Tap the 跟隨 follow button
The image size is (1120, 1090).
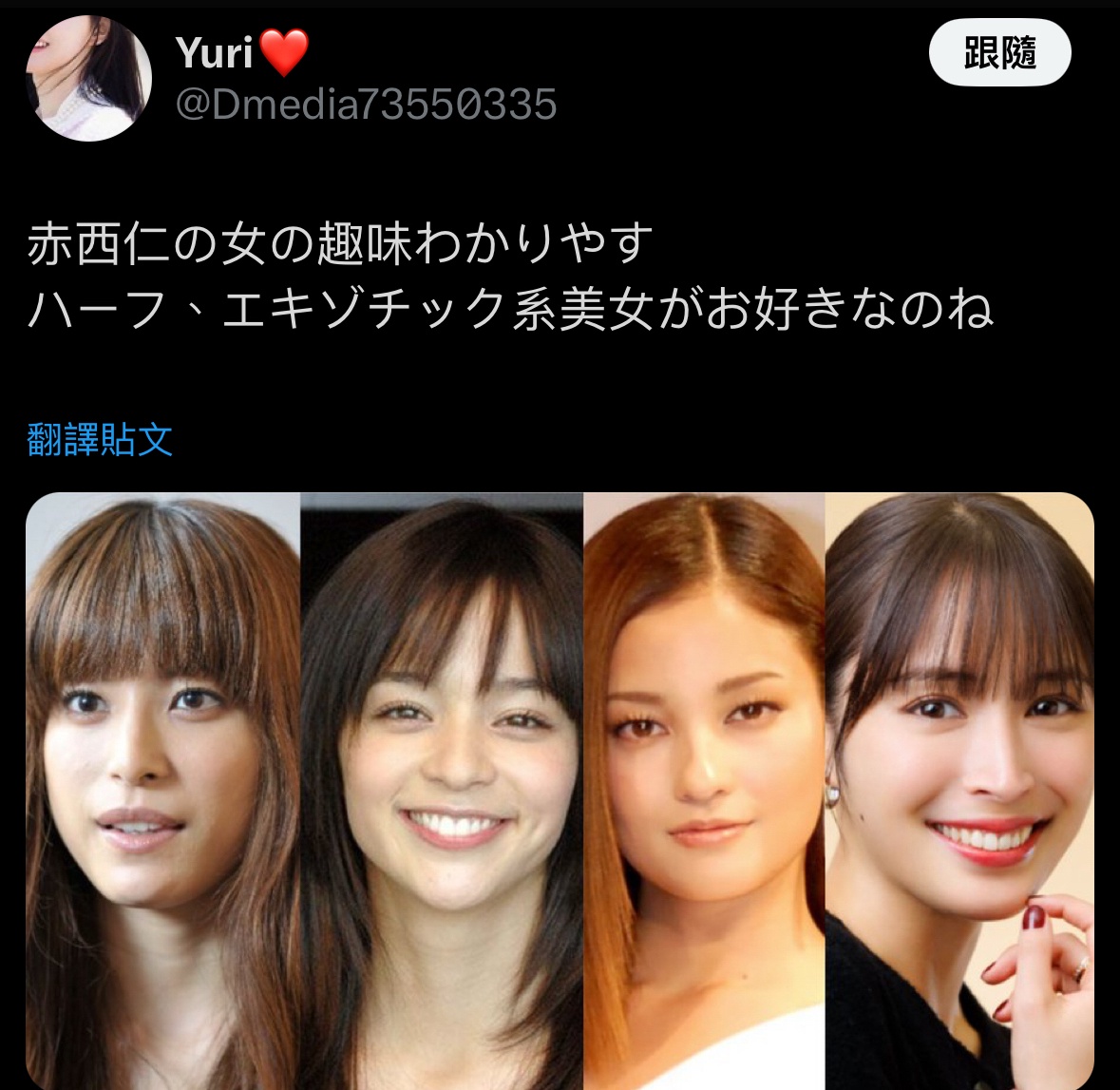click(999, 53)
